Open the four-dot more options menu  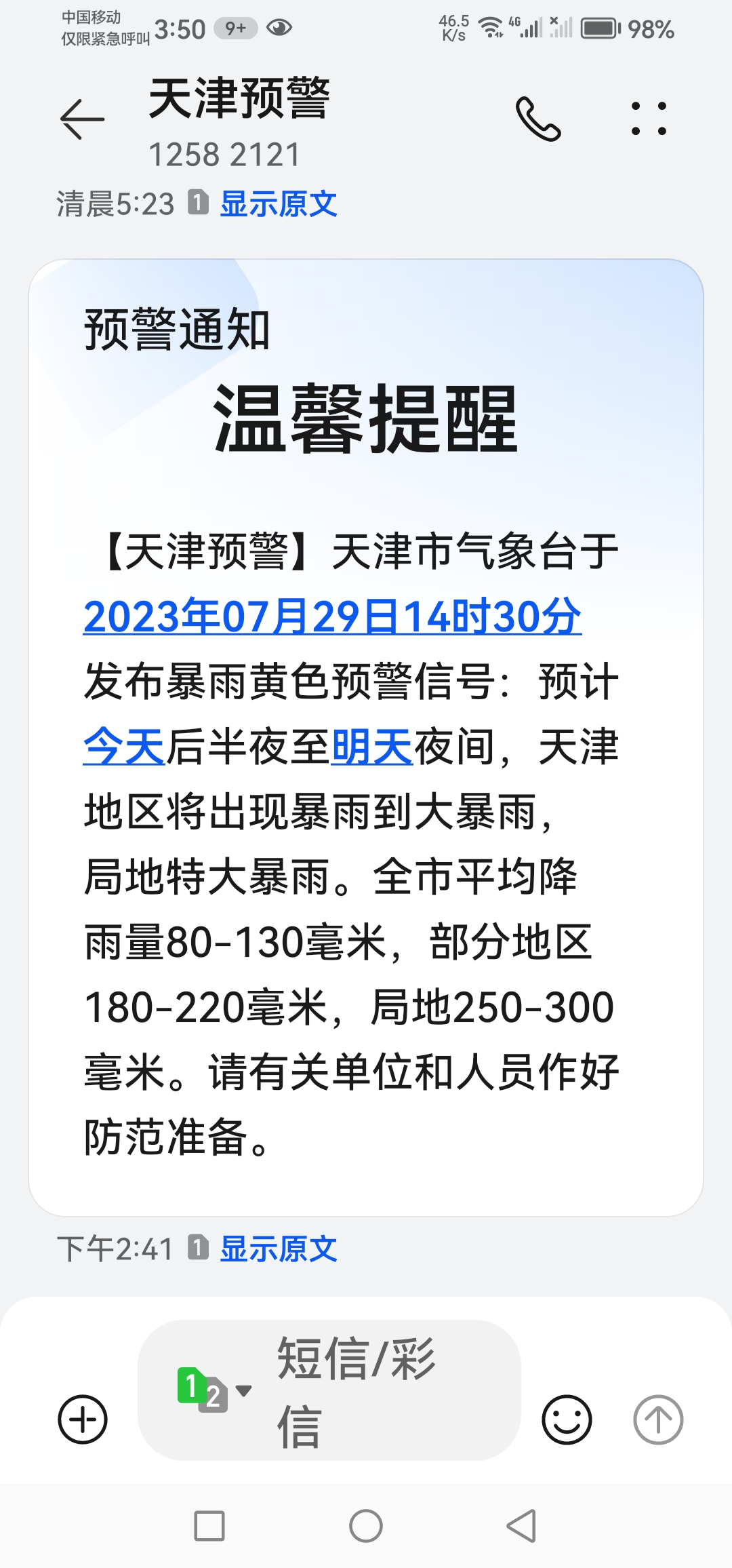pos(649,119)
